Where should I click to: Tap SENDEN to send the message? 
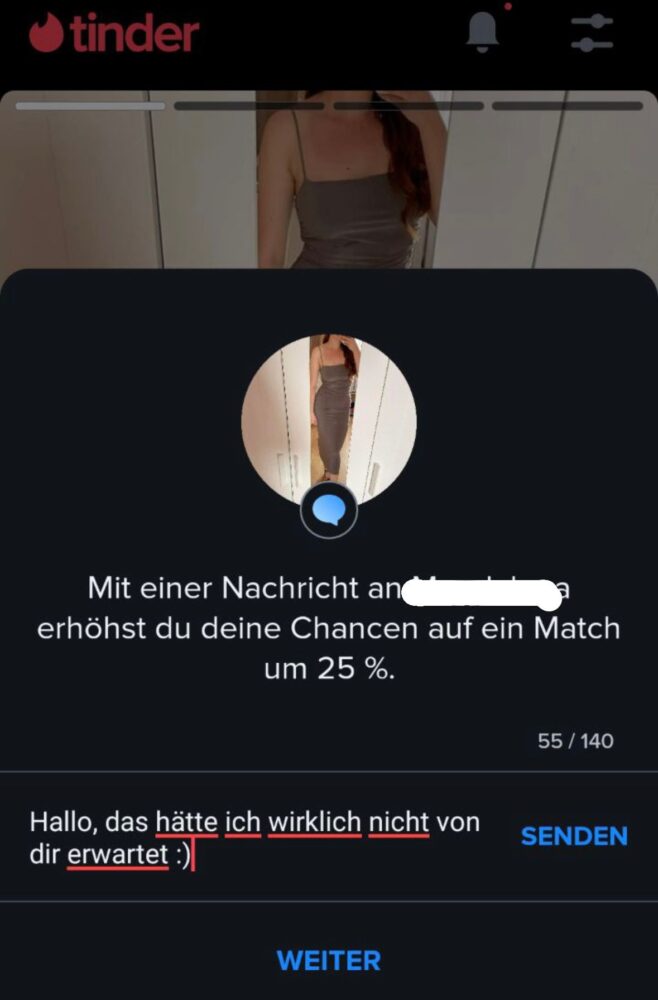coord(574,836)
